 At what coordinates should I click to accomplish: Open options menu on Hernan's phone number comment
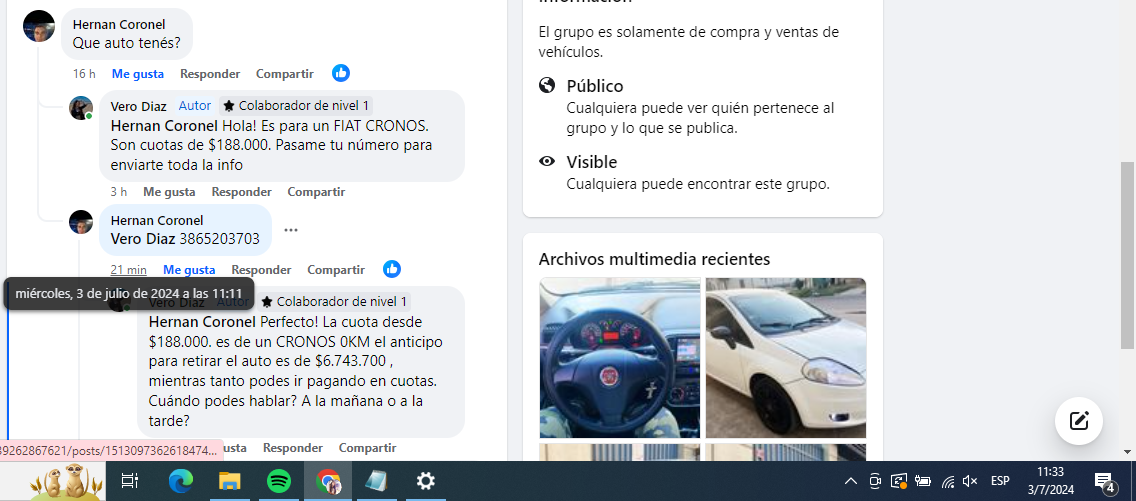click(x=291, y=230)
